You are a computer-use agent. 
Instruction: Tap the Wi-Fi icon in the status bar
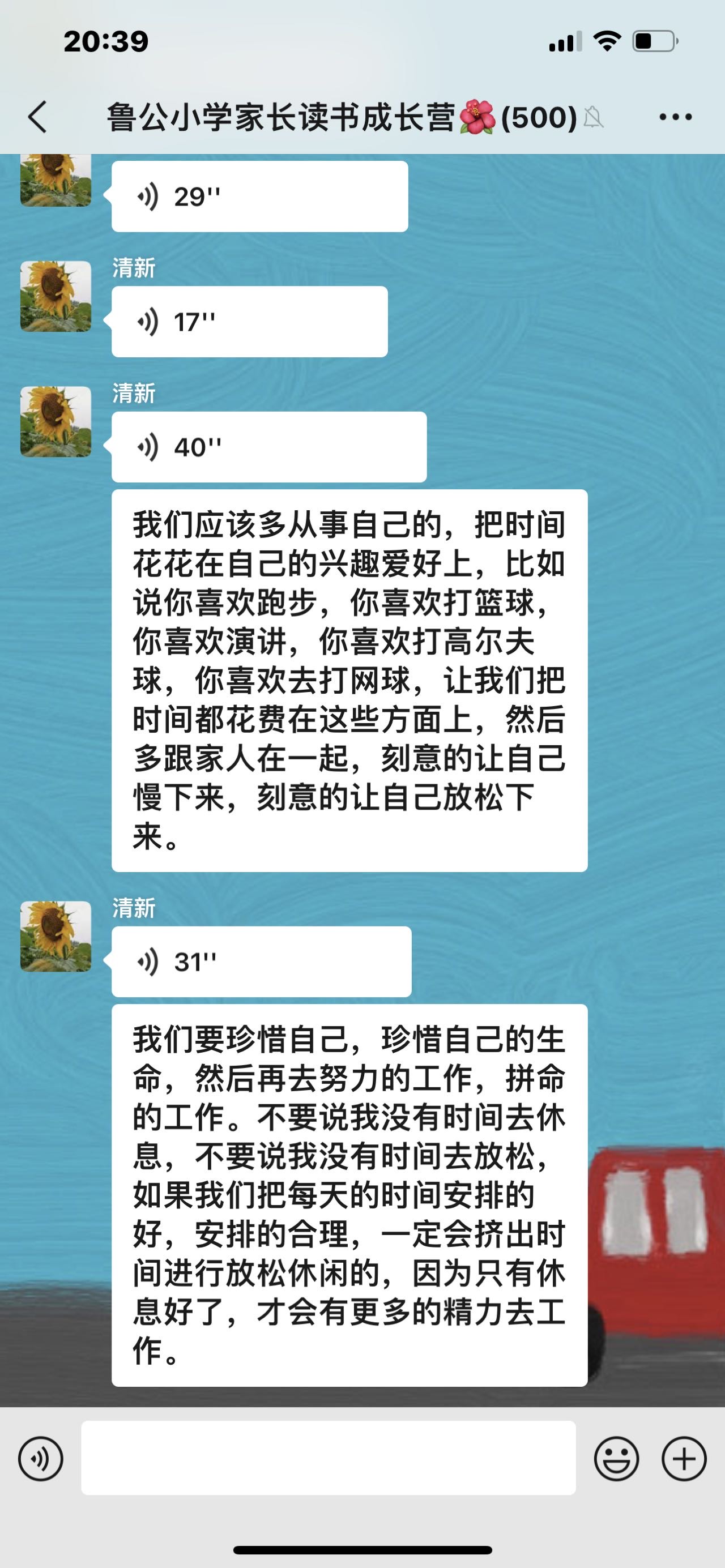pos(606,40)
